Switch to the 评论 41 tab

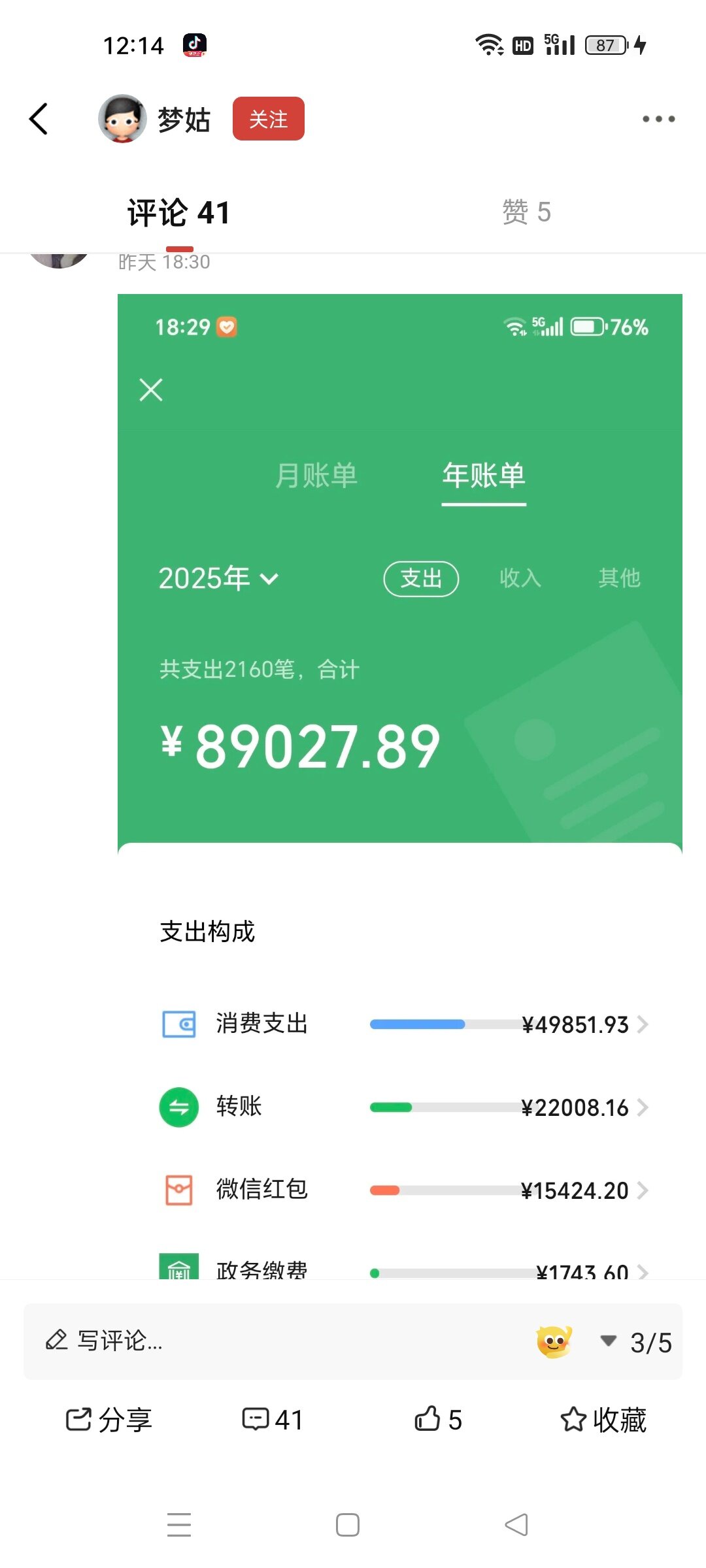[178, 213]
